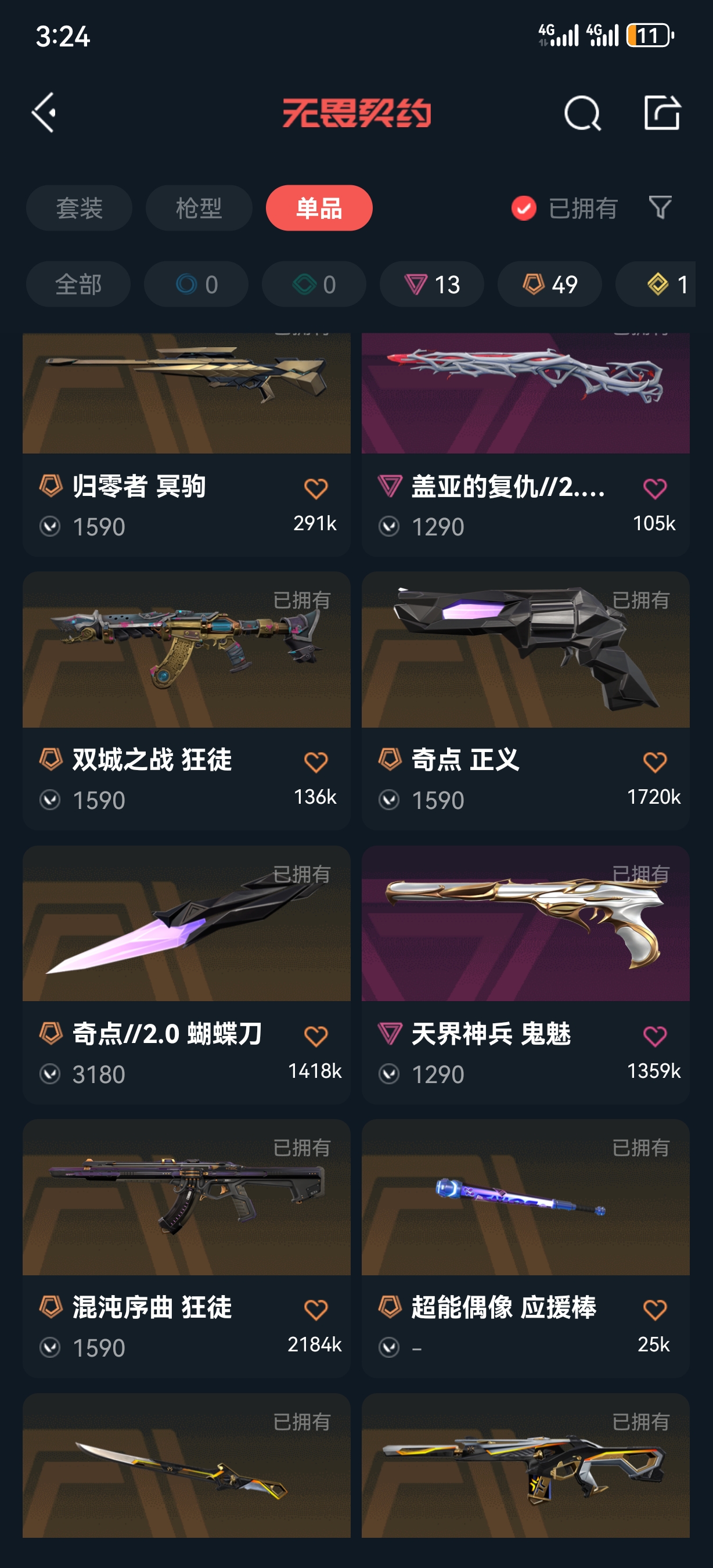713x1568 pixels.
Task: Filter by the purple tier chip showing 13
Action: (x=432, y=284)
